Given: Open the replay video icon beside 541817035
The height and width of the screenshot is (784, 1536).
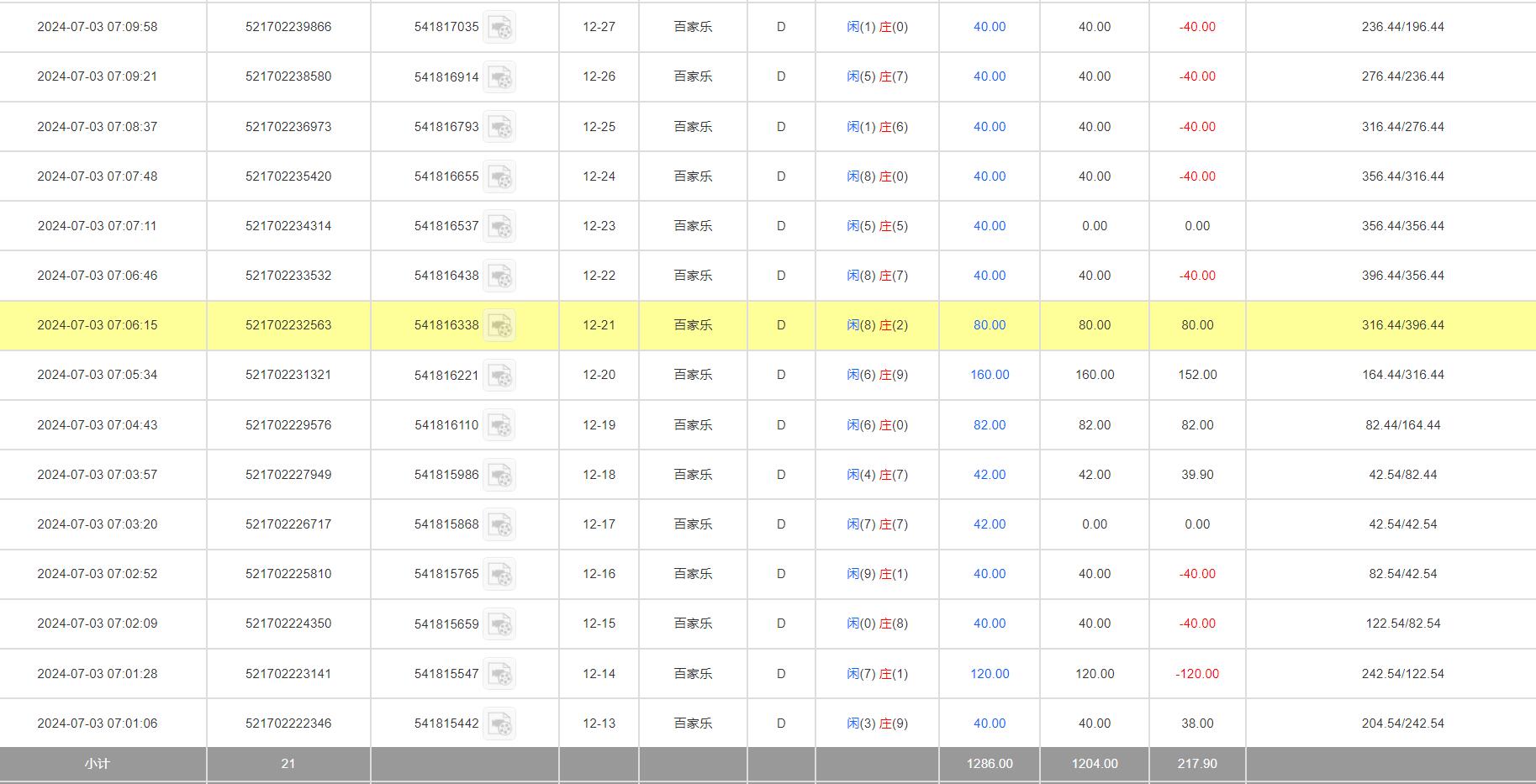Looking at the screenshot, I should (x=499, y=28).
